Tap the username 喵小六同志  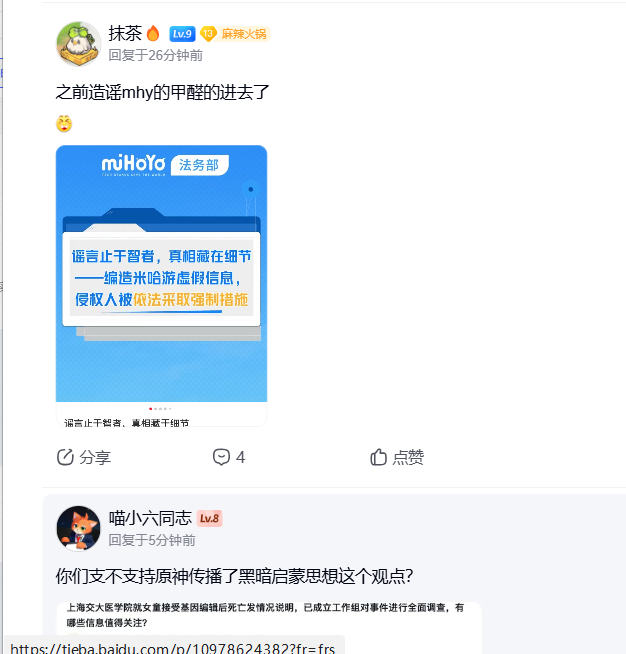[x=150, y=518]
